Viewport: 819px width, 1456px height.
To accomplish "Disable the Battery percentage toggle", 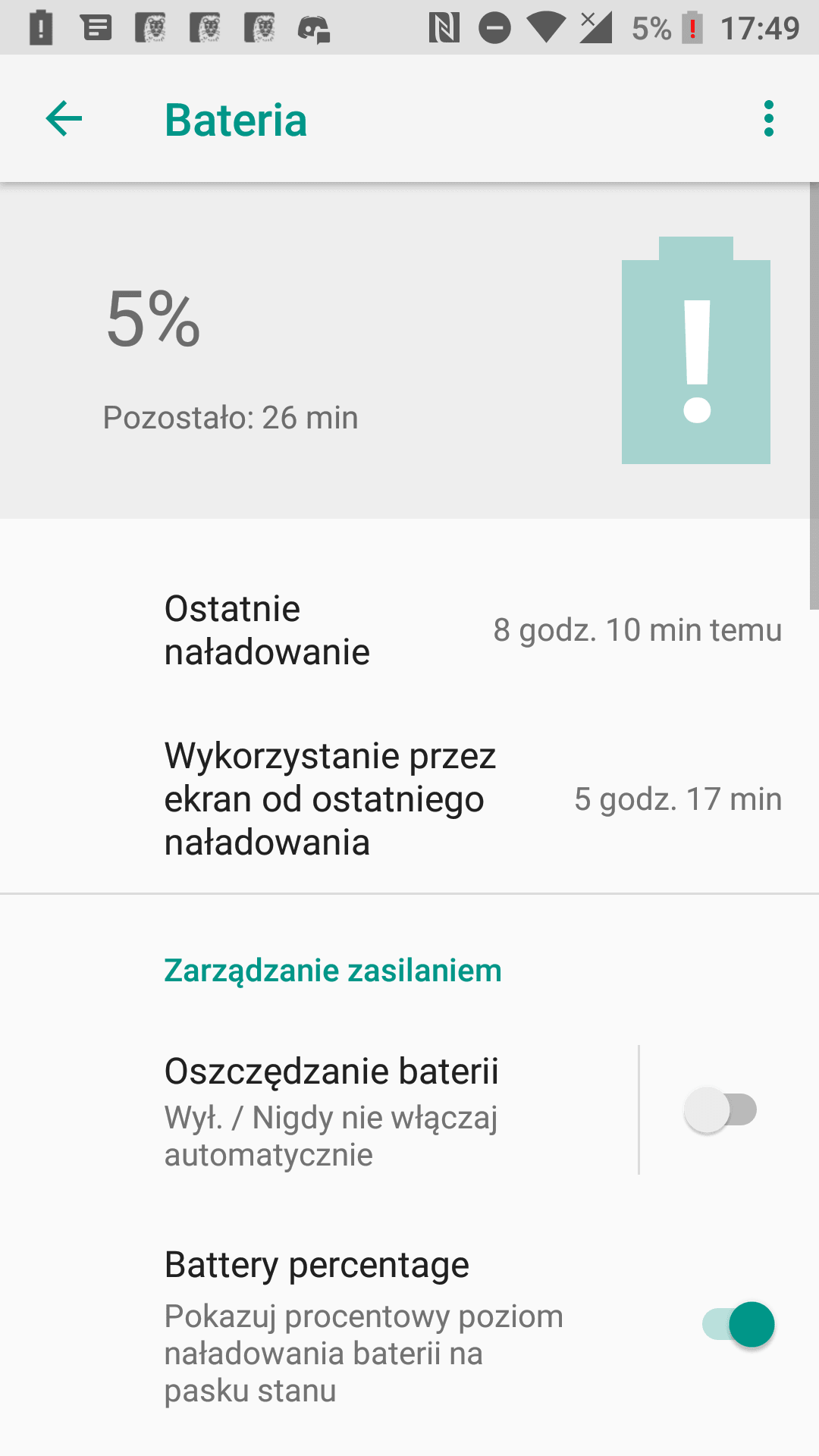I will click(738, 1325).
